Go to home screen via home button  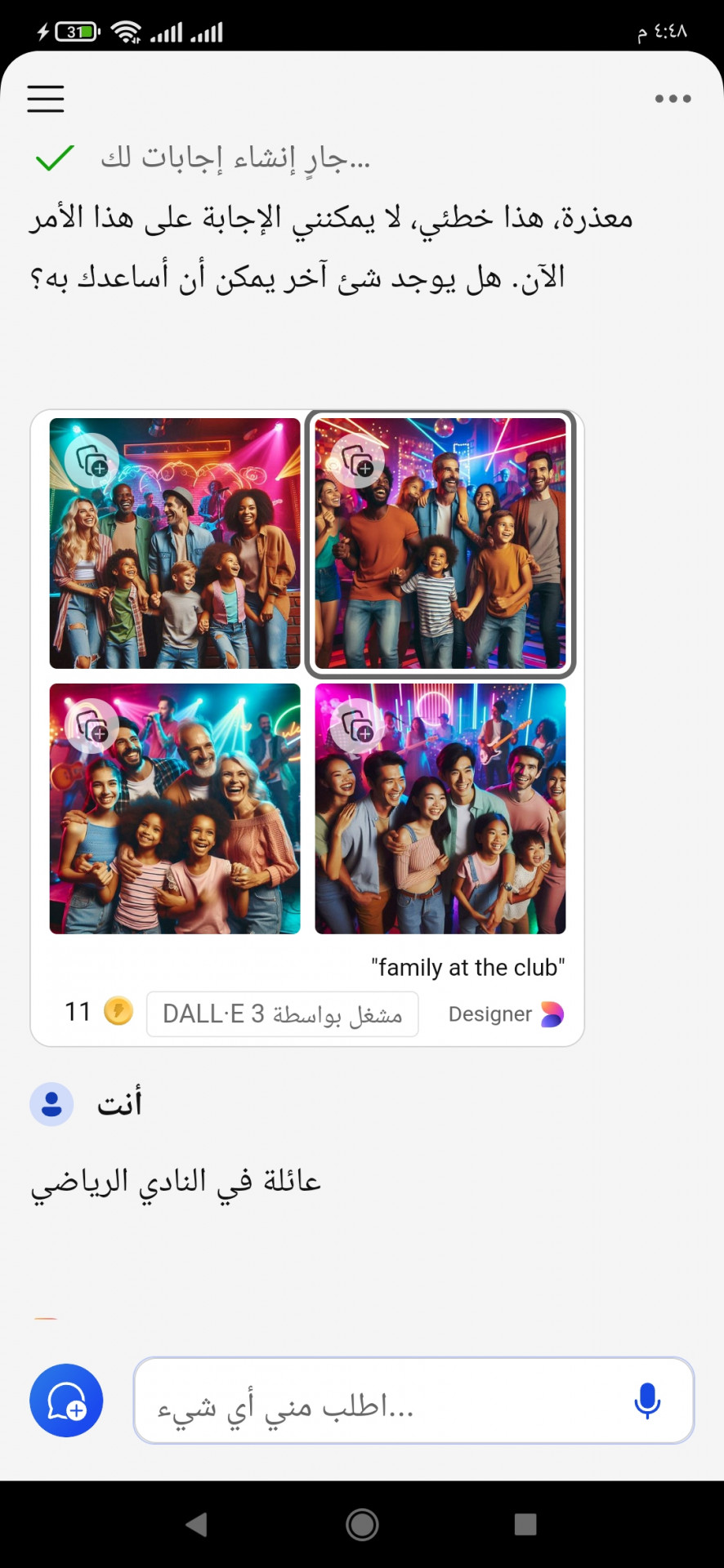[x=362, y=1524]
